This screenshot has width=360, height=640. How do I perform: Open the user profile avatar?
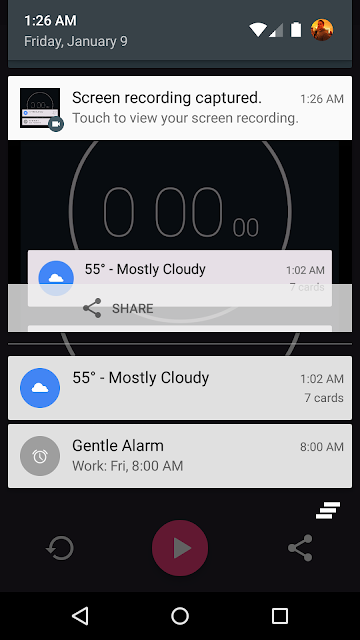click(322, 30)
